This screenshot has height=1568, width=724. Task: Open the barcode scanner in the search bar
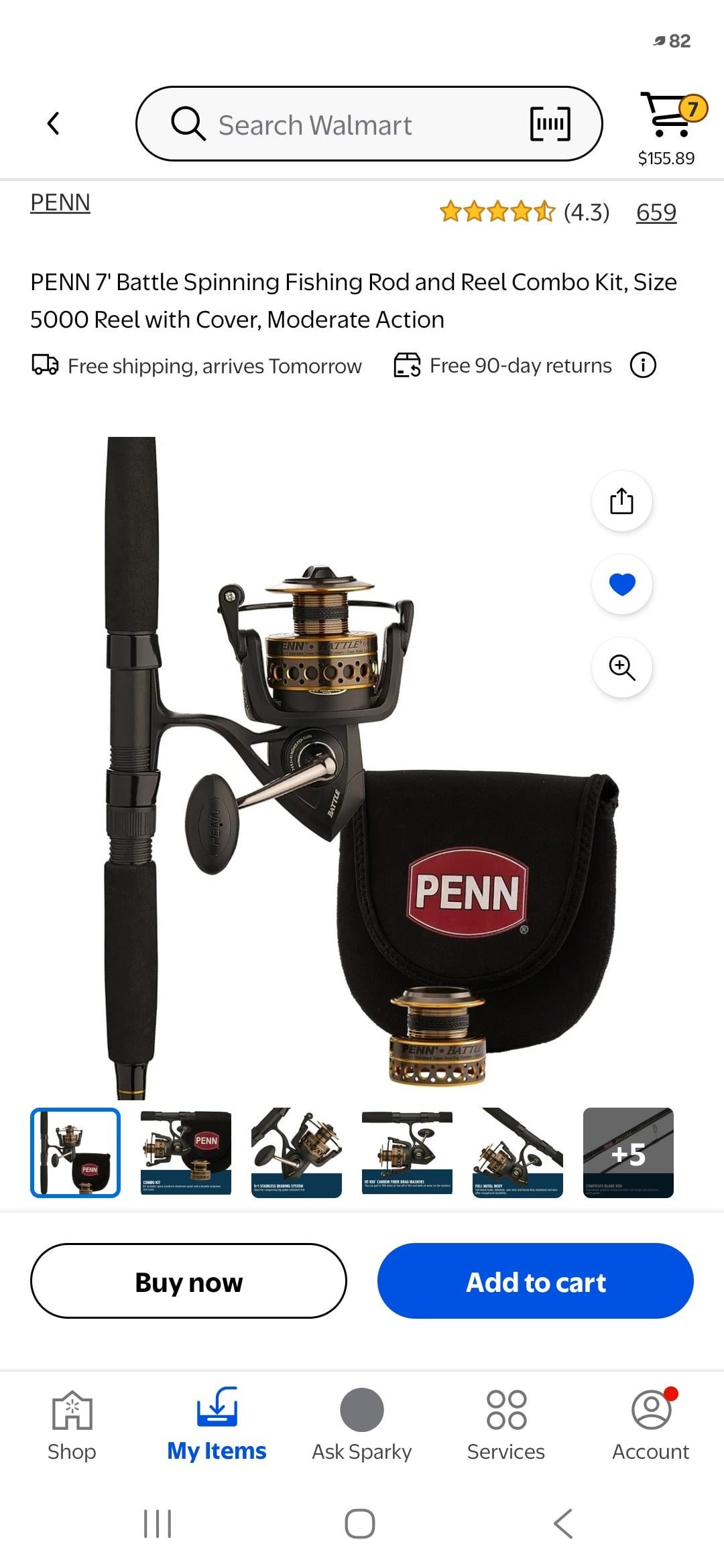[x=550, y=124]
